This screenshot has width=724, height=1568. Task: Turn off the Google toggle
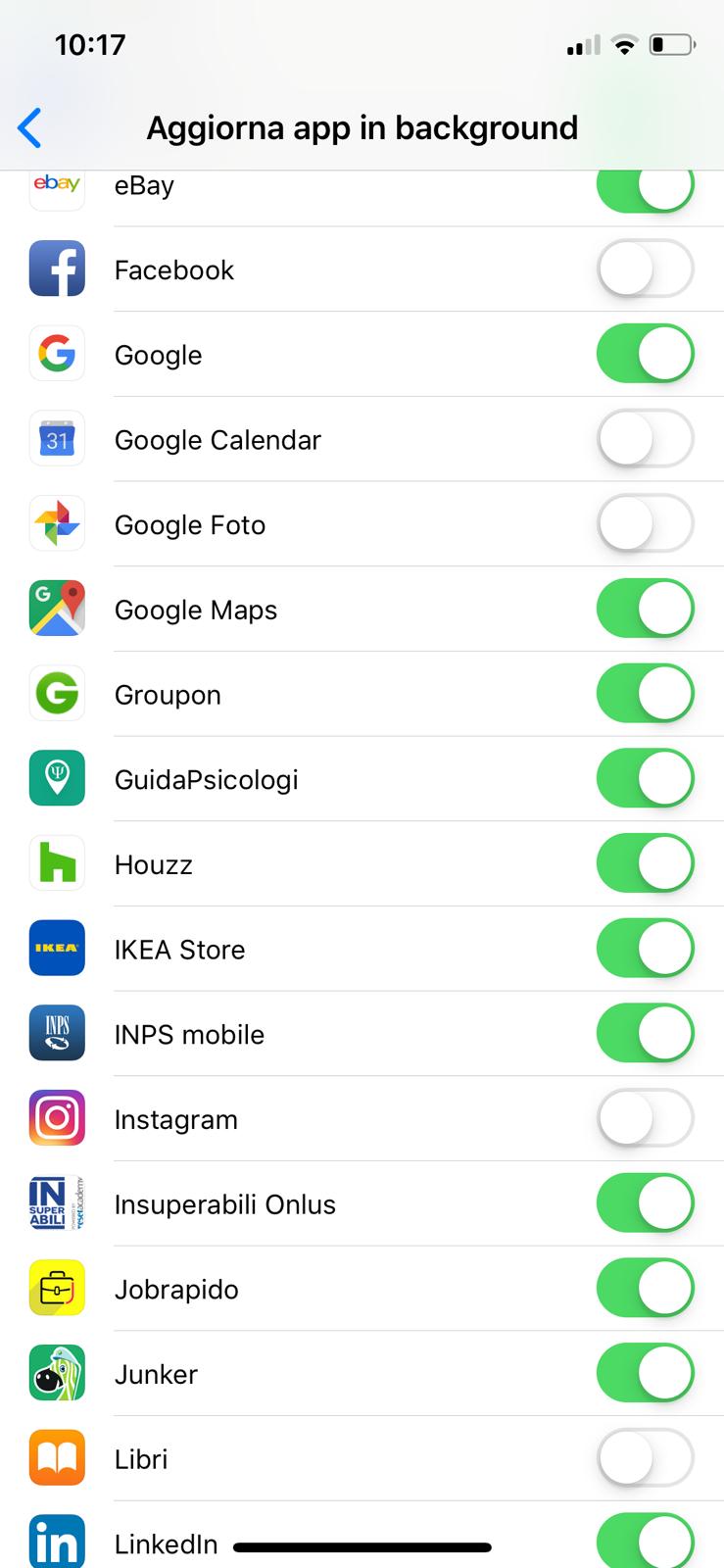645,354
